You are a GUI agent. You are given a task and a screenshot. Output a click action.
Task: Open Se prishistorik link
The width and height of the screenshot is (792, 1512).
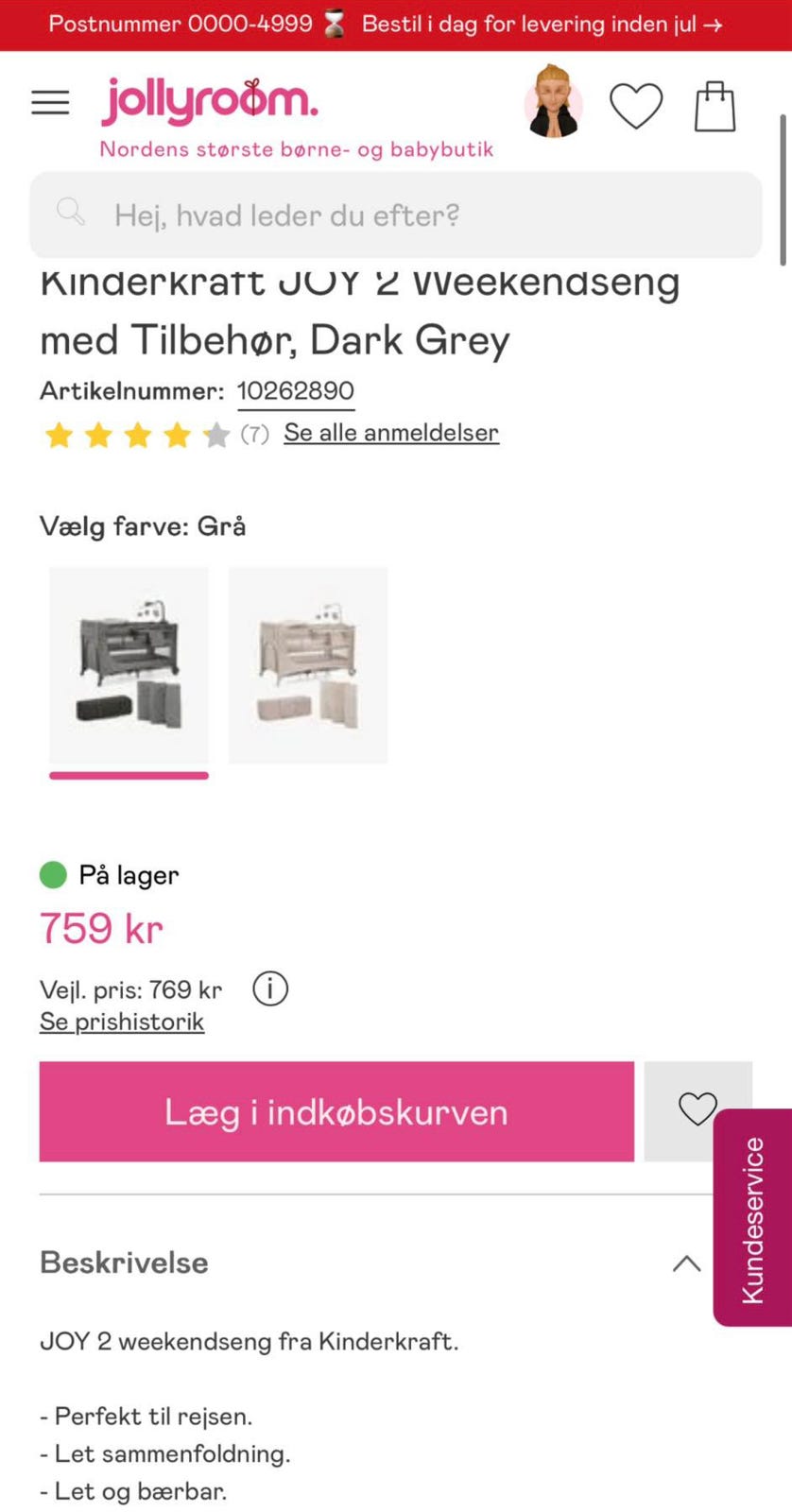pos(121,1022)
